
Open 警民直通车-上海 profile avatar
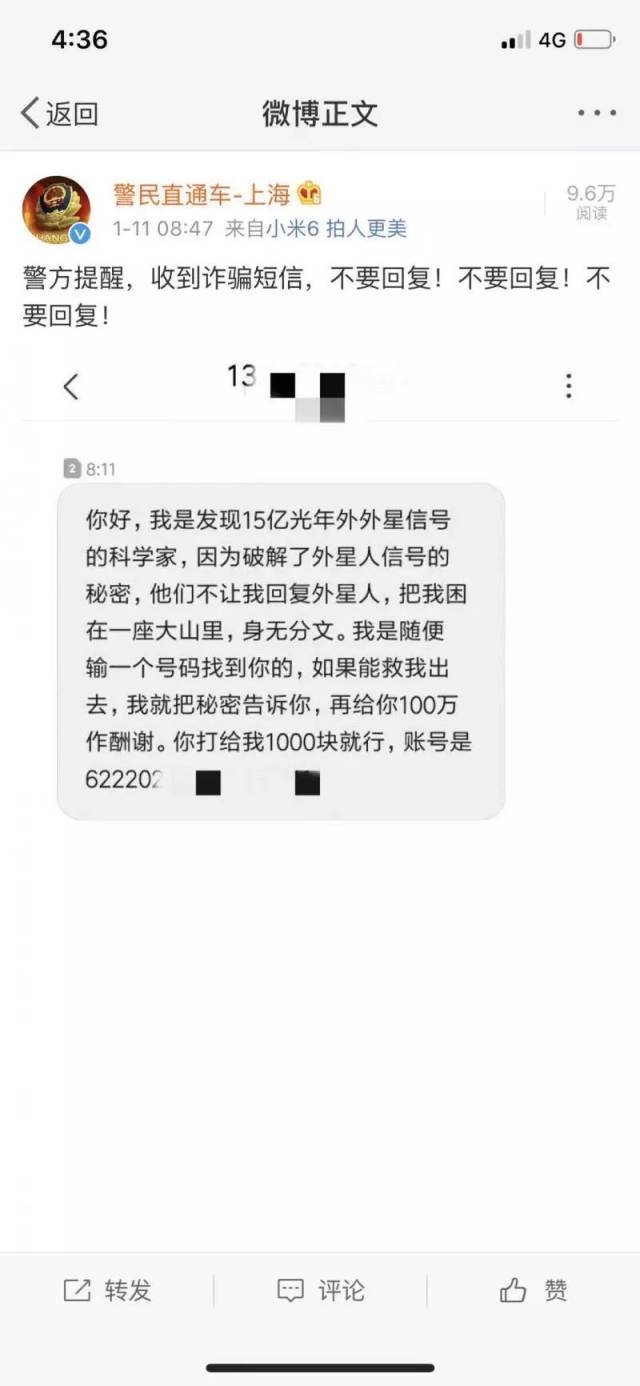click(x=56, y=209)
